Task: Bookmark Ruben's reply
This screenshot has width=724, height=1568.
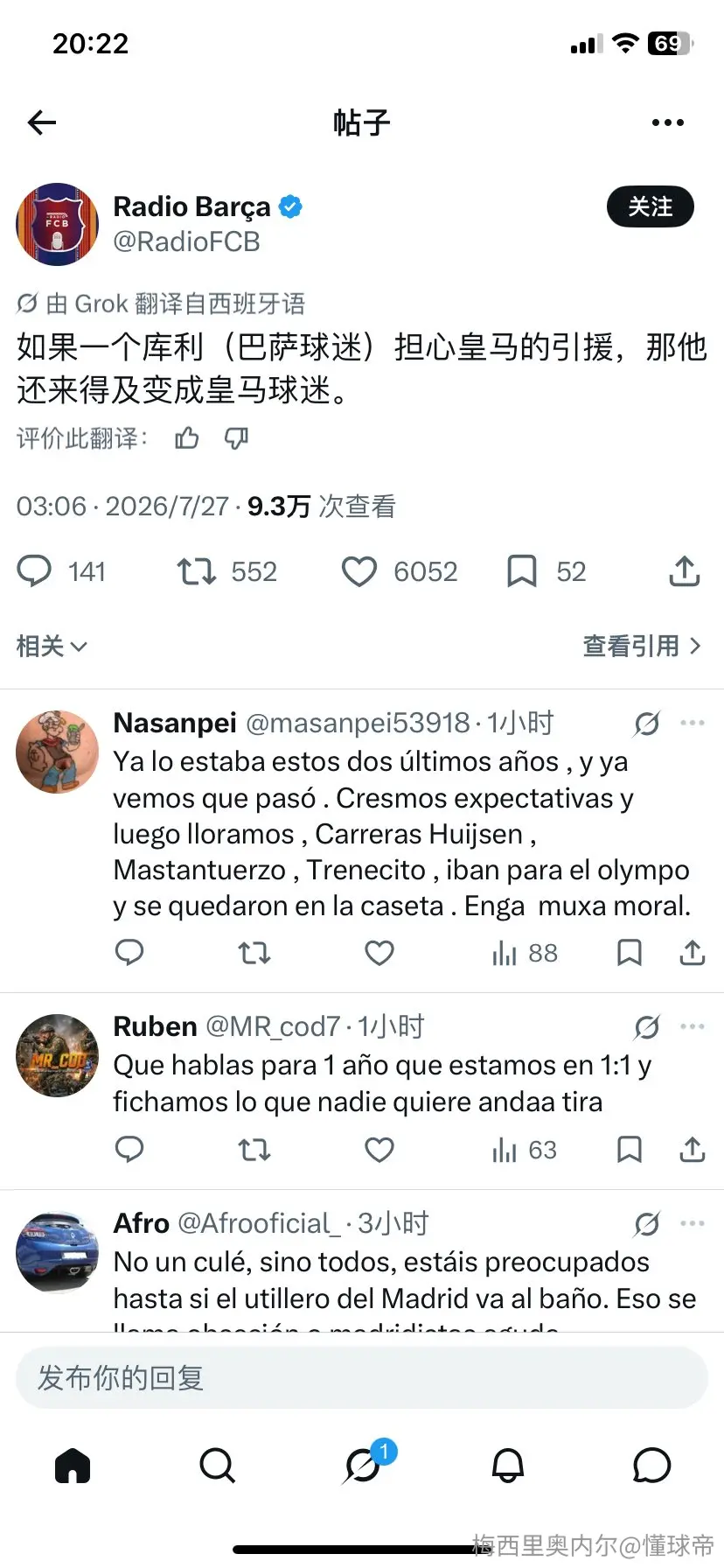Action: point(630,1150)
